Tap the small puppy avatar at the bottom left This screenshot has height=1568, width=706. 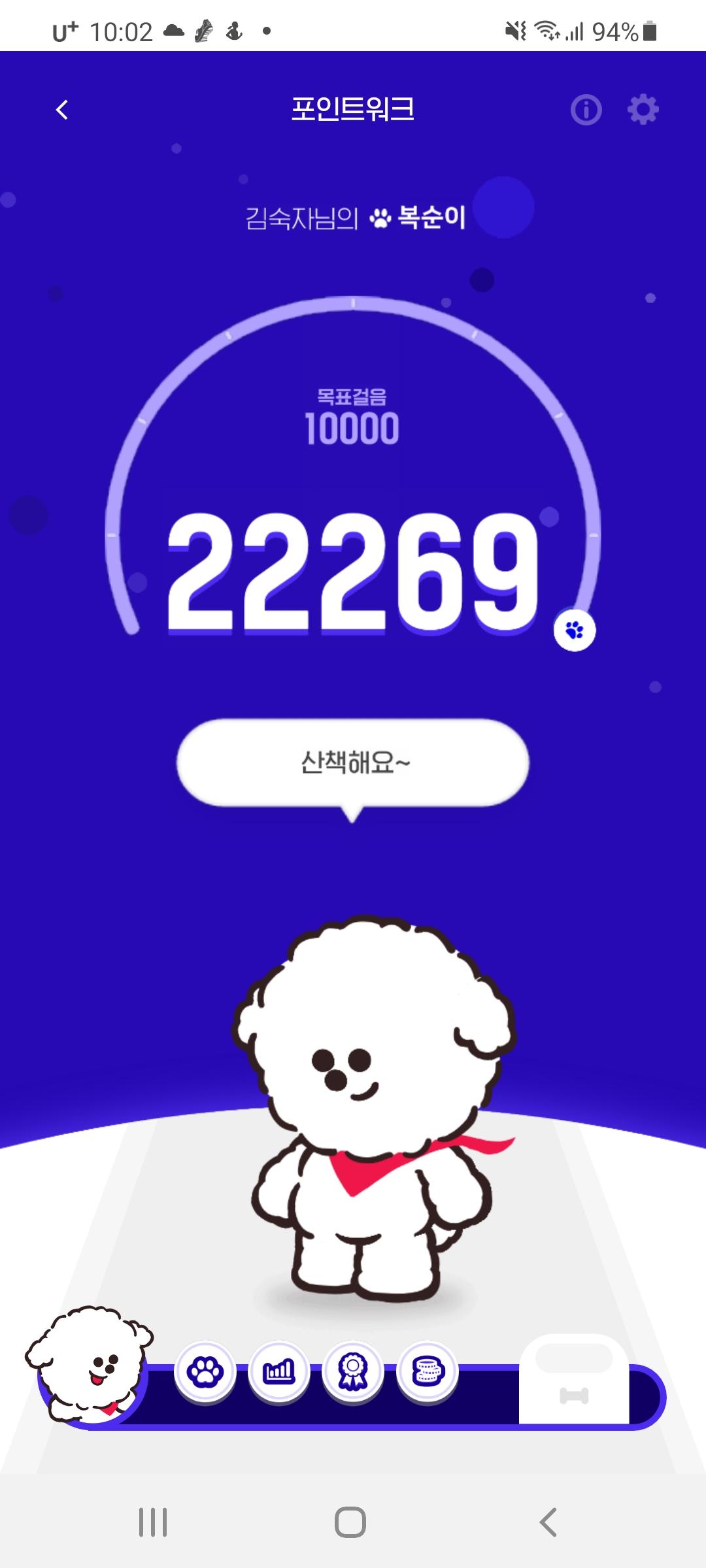pos(90,1365)
